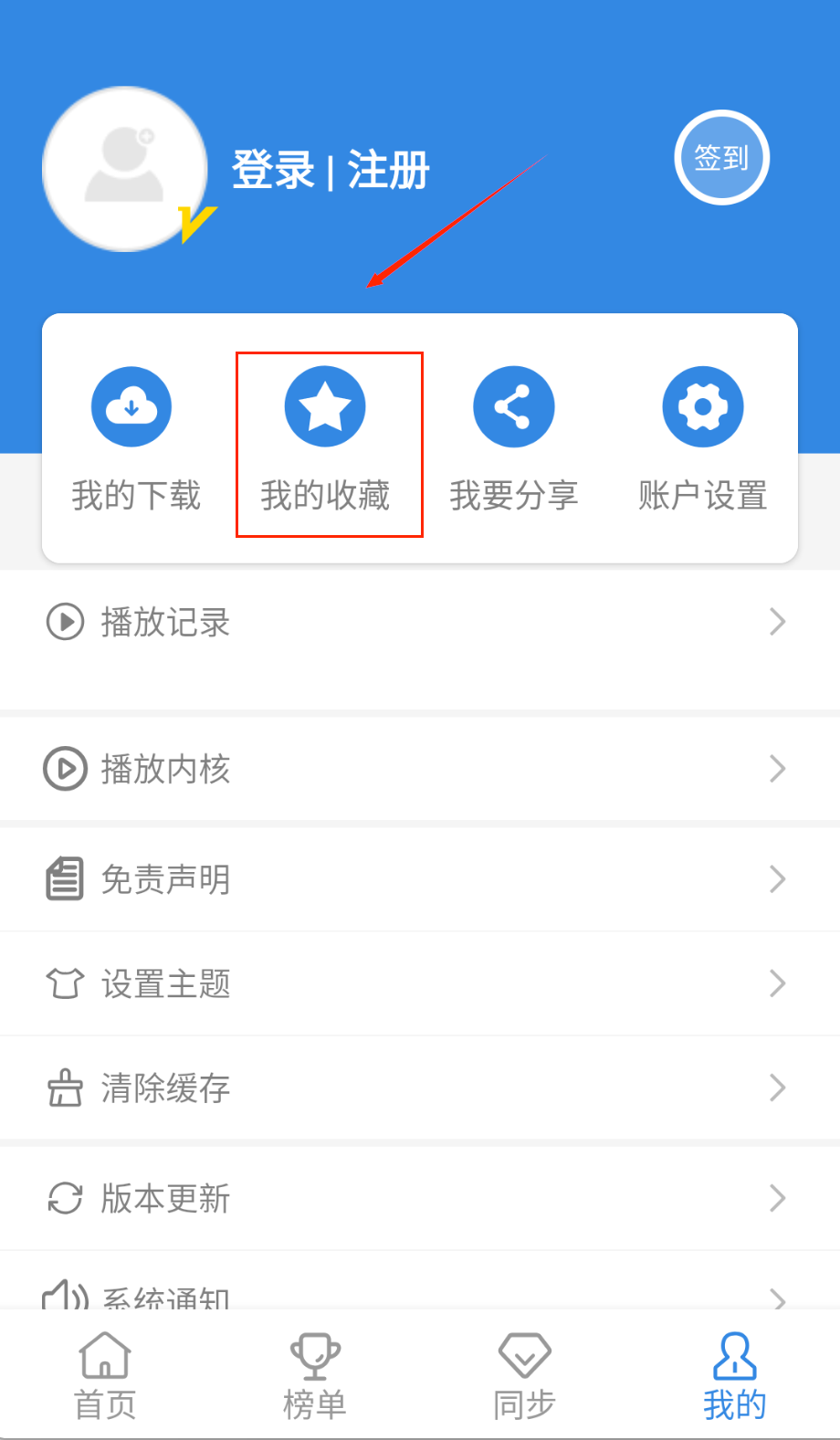
Task: Check 版本更新 for updates
Action: [420, 1198]
